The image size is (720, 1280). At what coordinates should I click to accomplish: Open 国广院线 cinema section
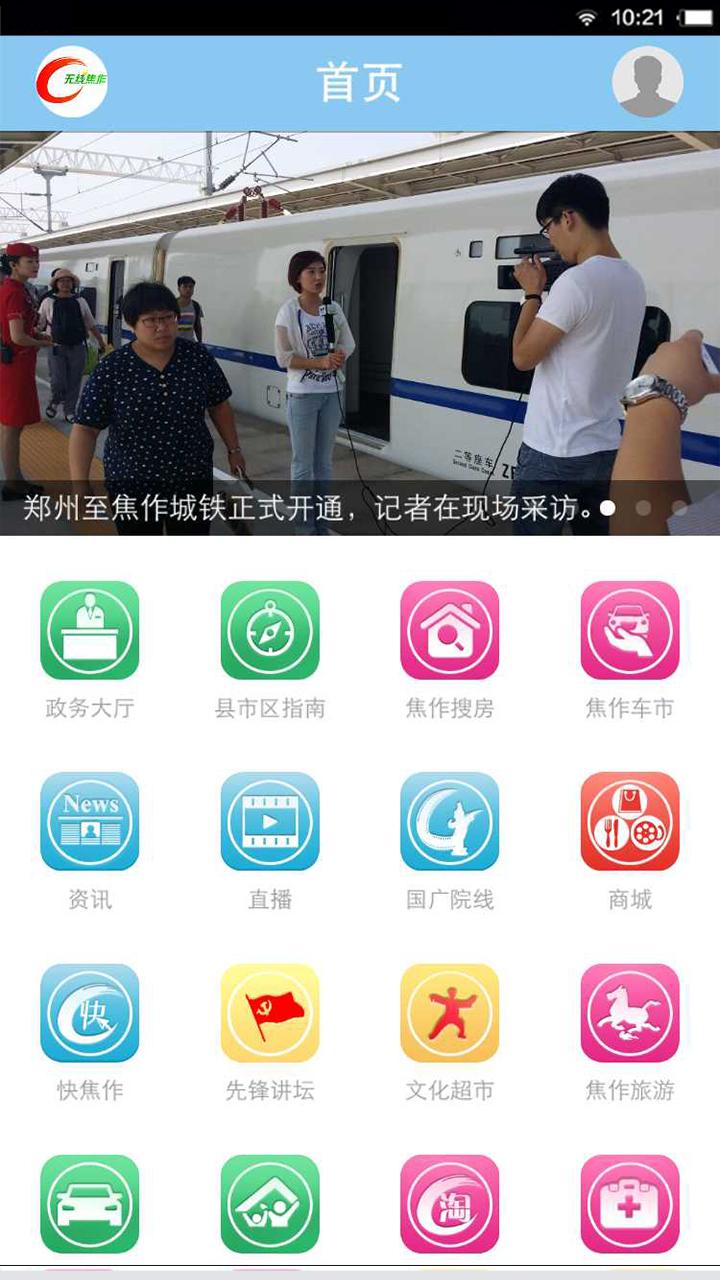click(x=450, y=822)
